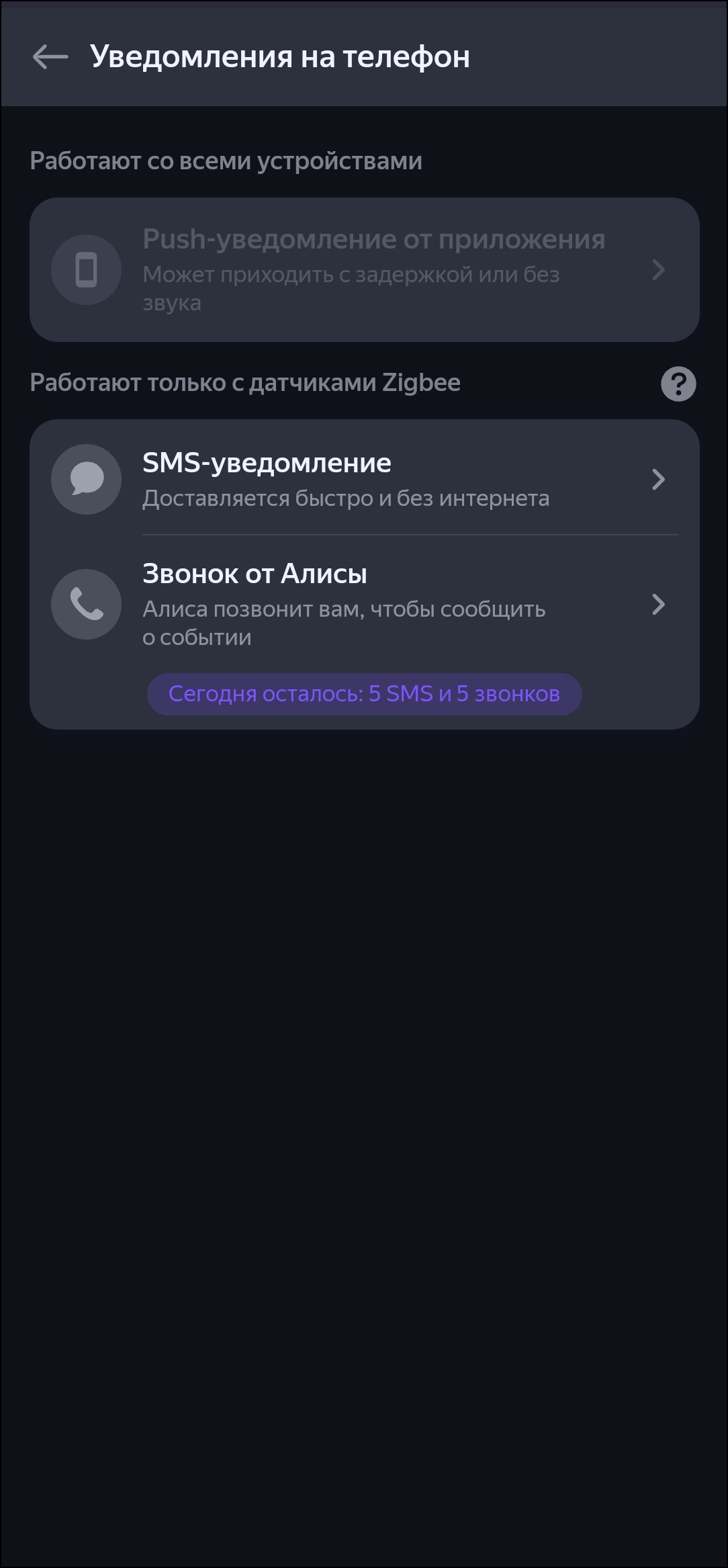Open the Zigbee sensors help icon

point(678,384)
